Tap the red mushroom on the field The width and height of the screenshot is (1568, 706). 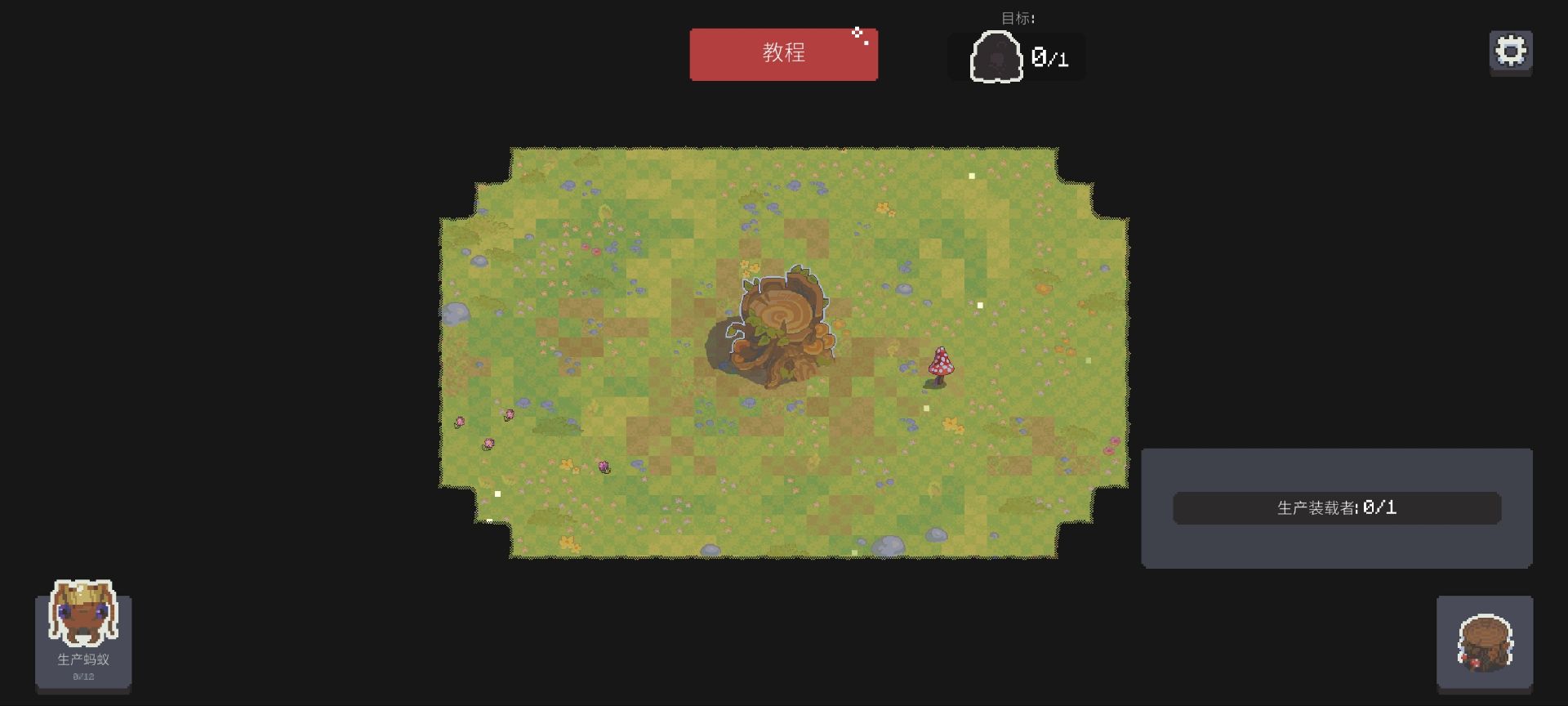tap(940, 364)
